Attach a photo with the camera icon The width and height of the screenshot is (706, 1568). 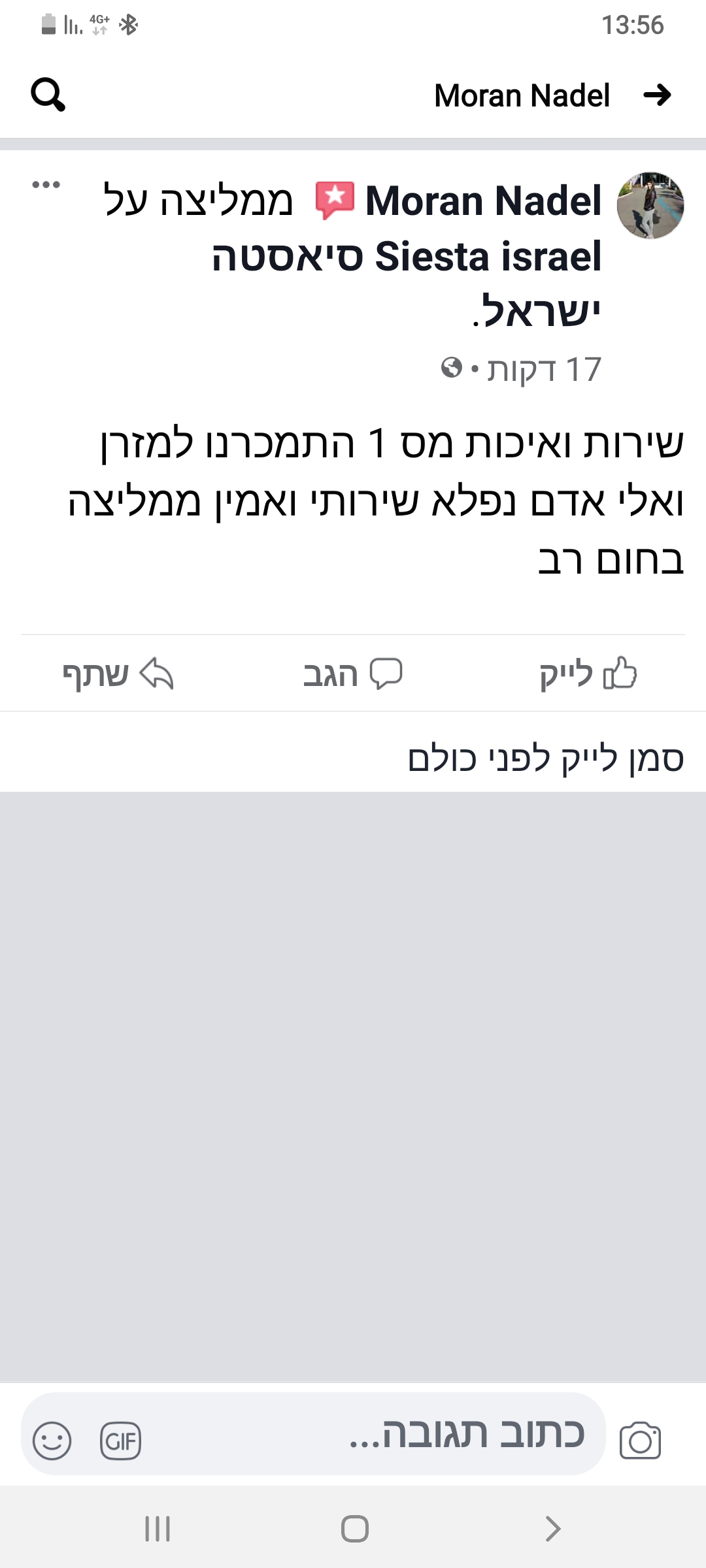[x=641, y=1441]
